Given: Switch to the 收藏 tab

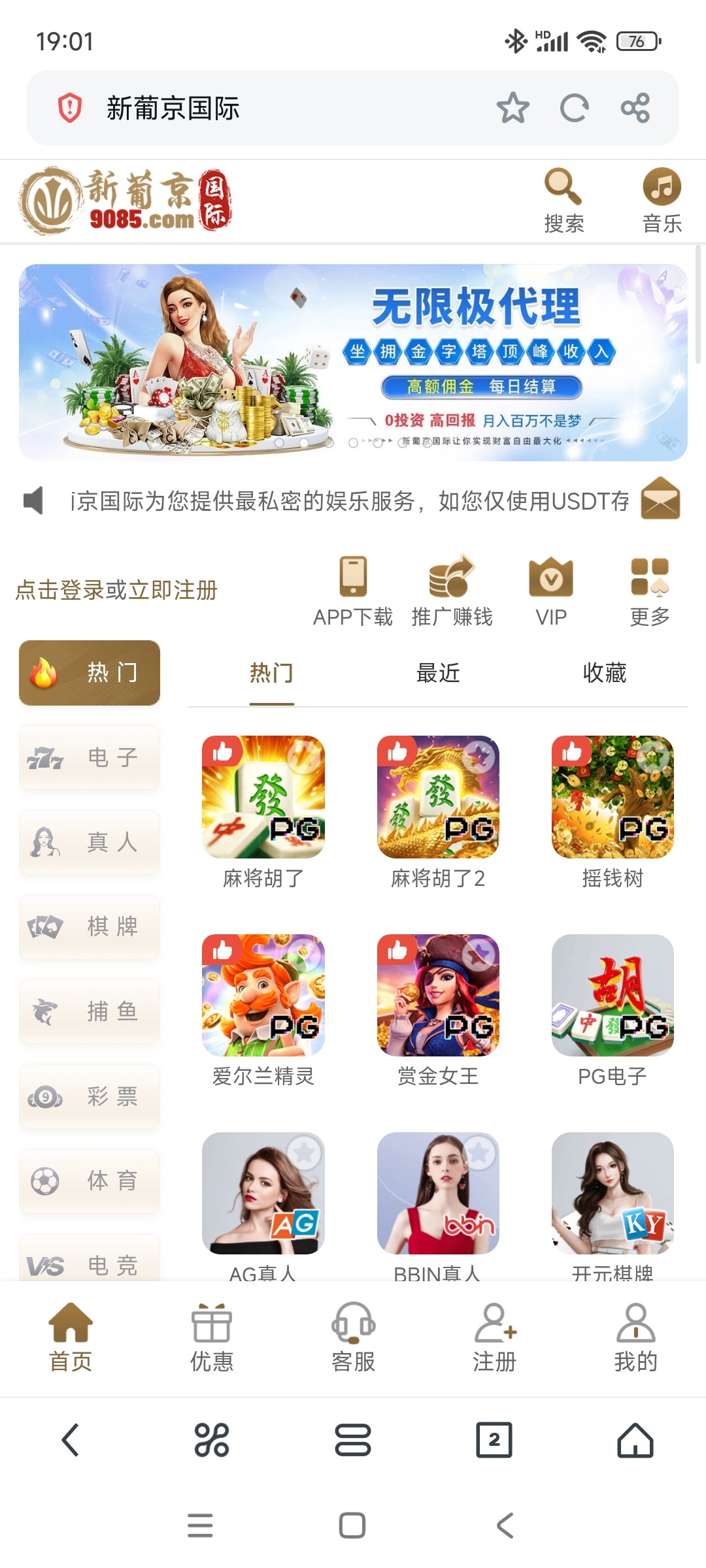Looking at the screenshot, I should tap(605, 673).
